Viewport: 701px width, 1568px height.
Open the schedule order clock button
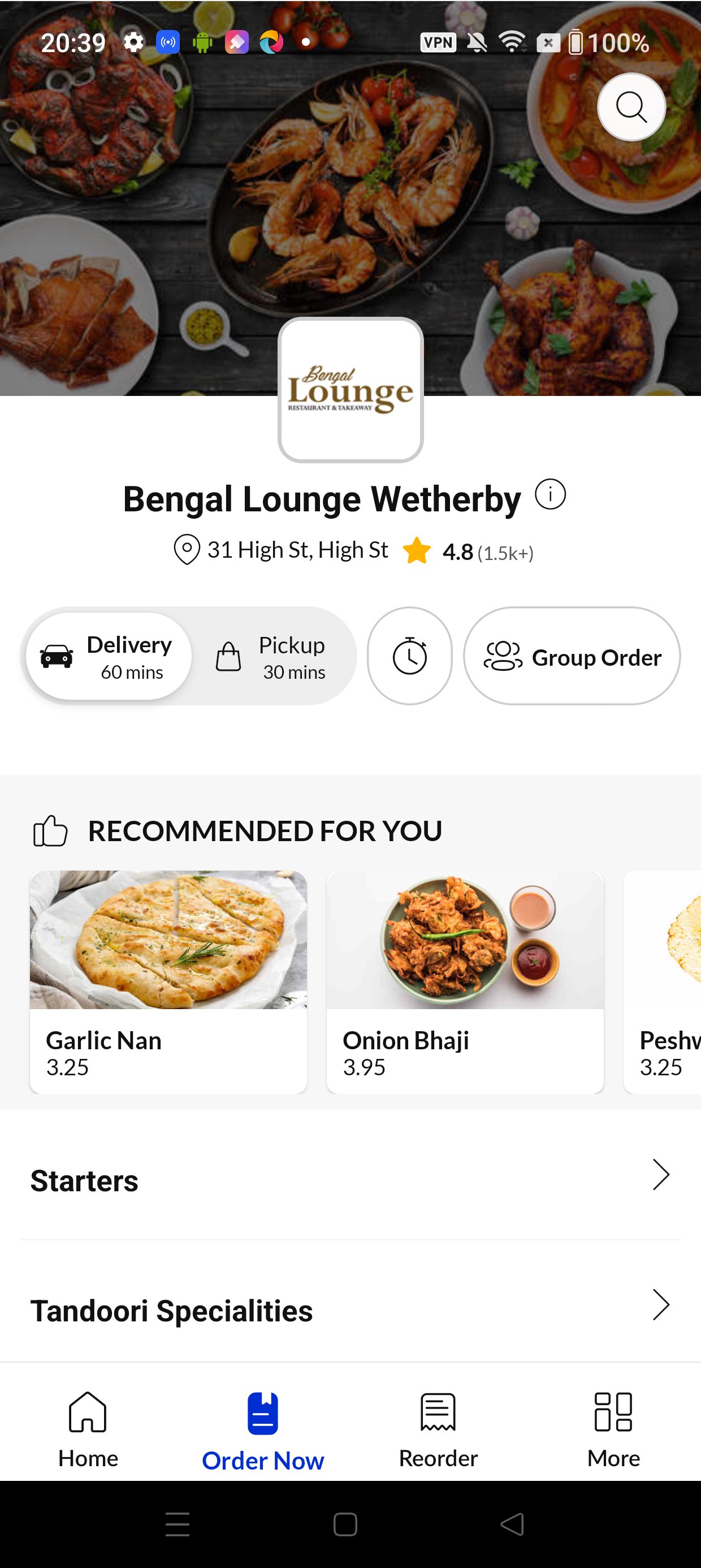[409, 656]
